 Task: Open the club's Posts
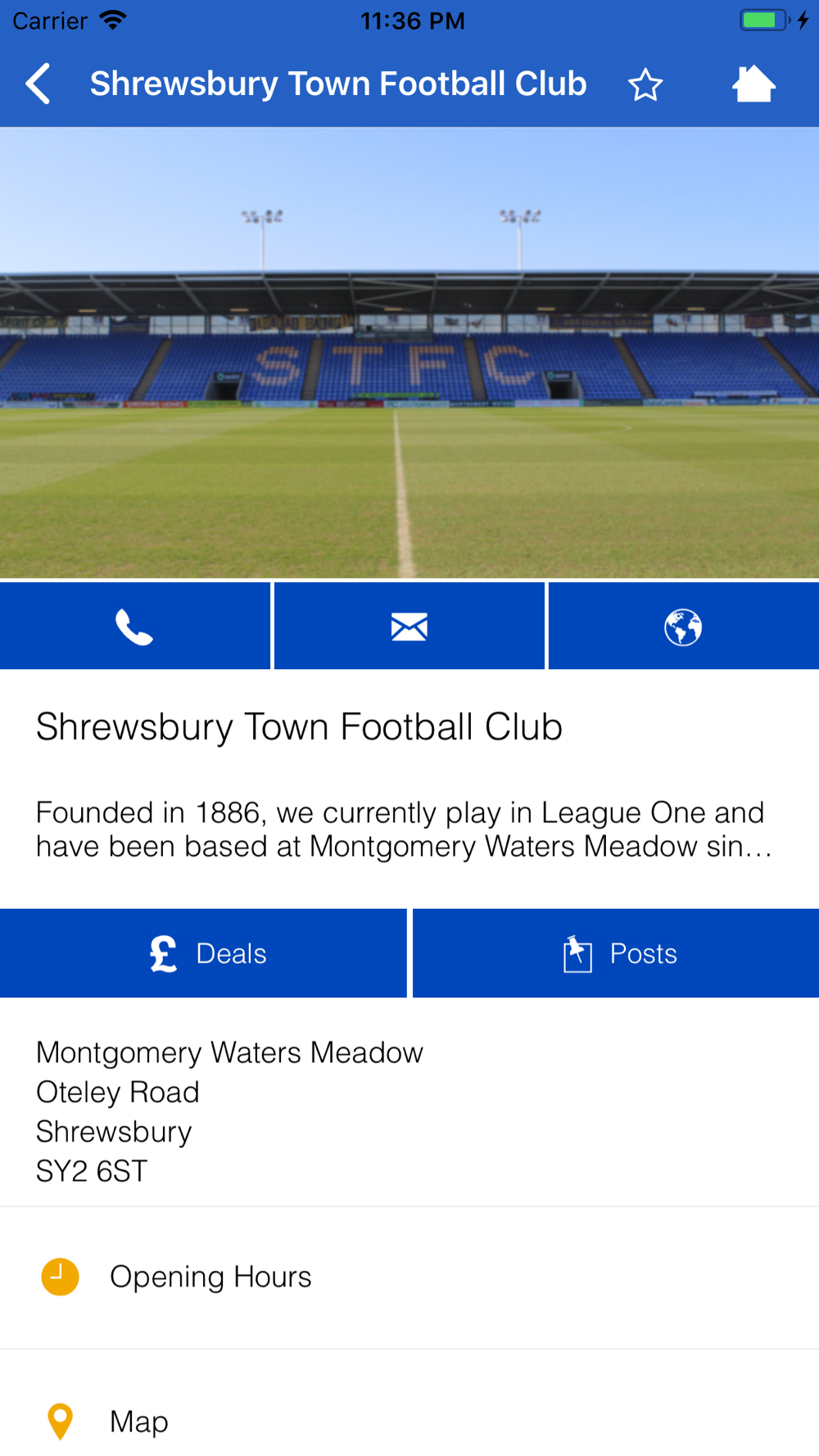(x=616, y=953)
